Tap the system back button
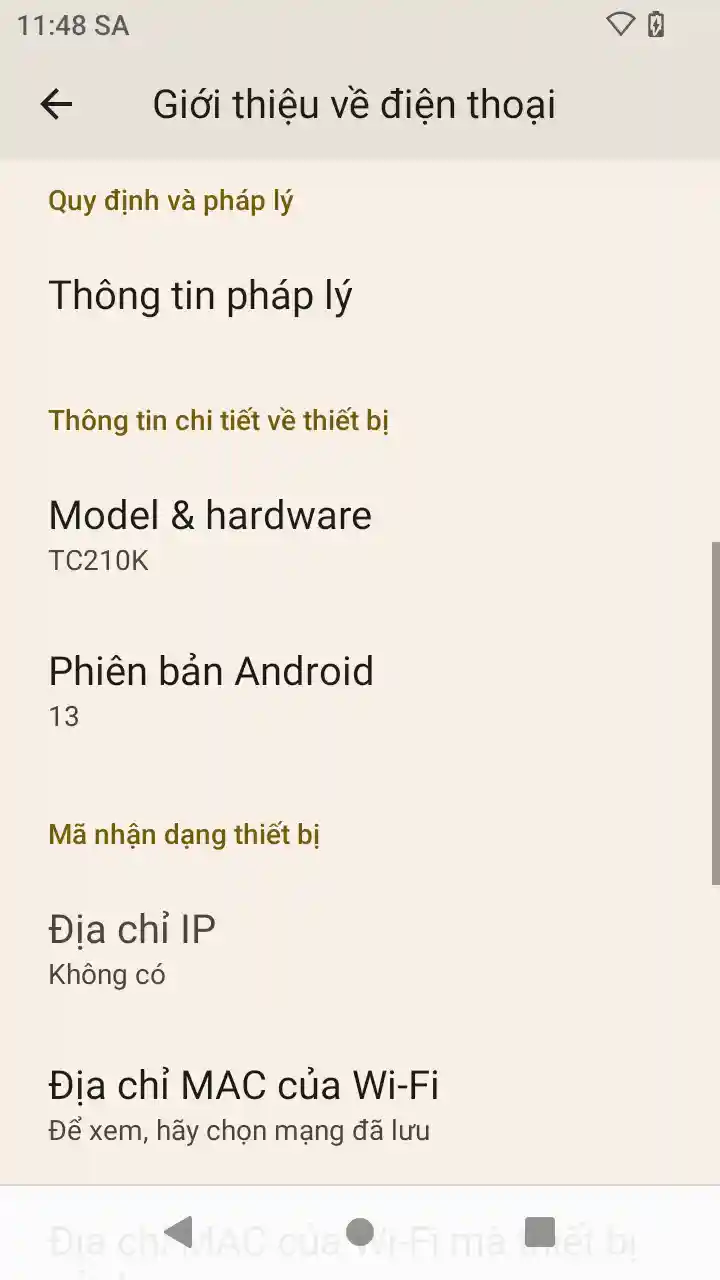Screen dimensions: 720x1280 pos(179,1232)
